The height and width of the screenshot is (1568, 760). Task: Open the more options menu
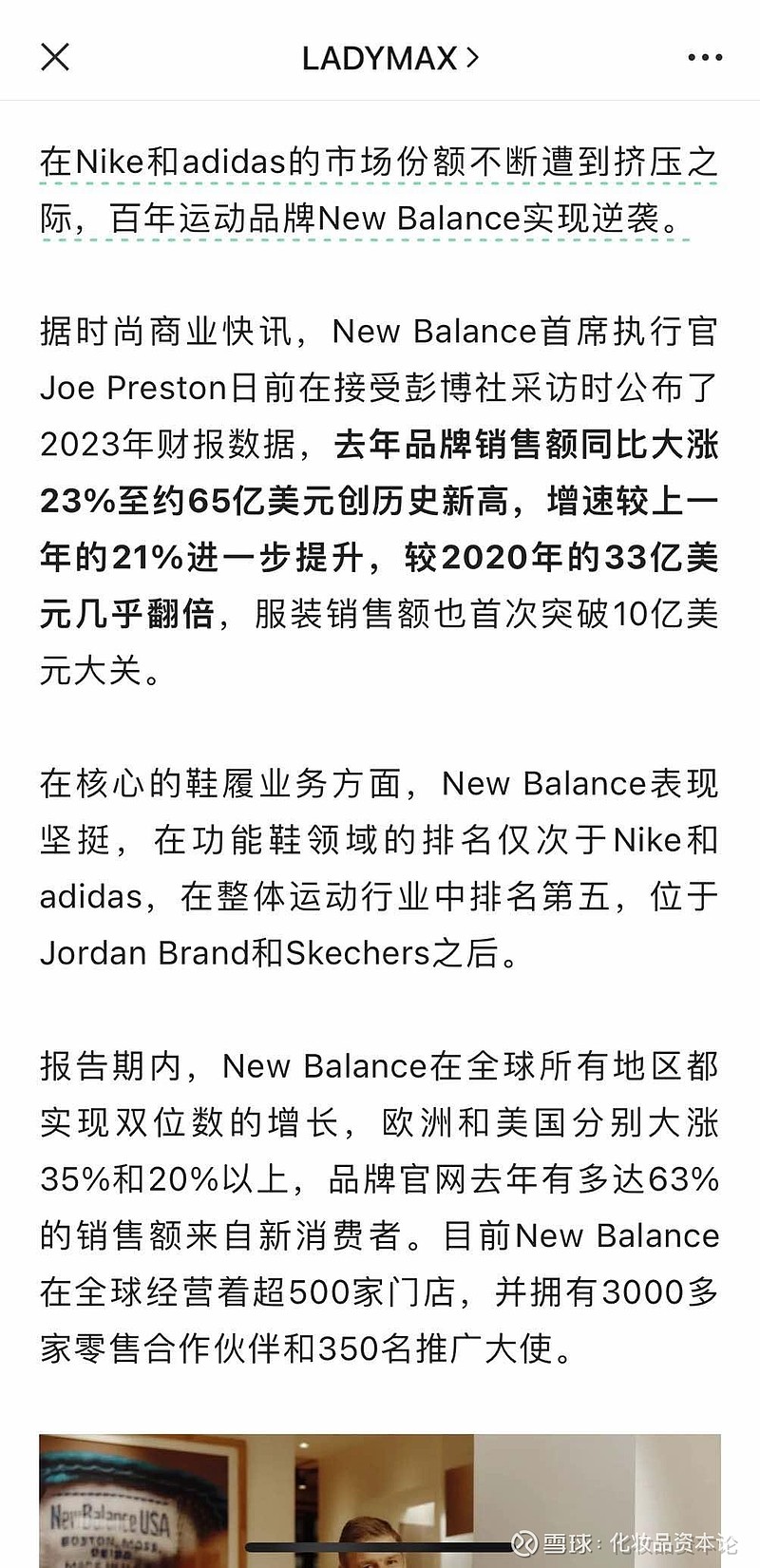[704, 57]
